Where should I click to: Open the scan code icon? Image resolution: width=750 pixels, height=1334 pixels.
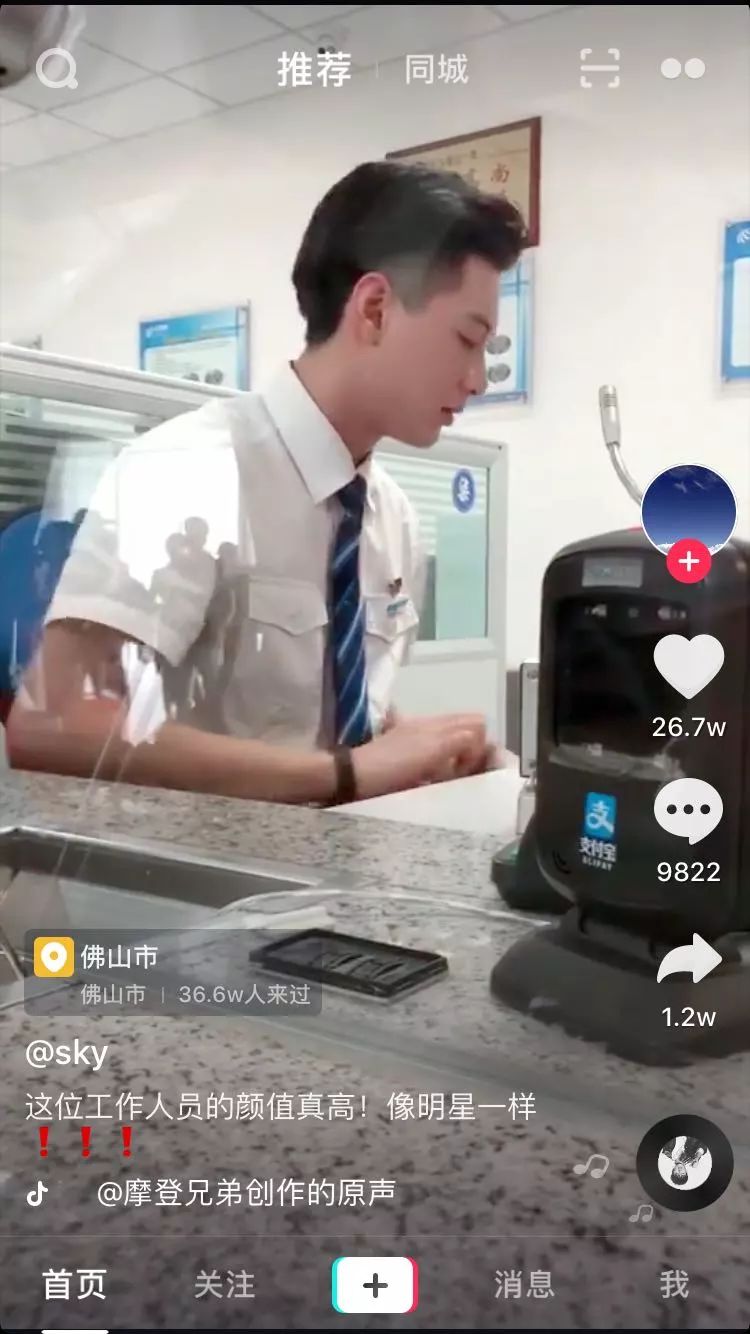[x=599, y=69]
